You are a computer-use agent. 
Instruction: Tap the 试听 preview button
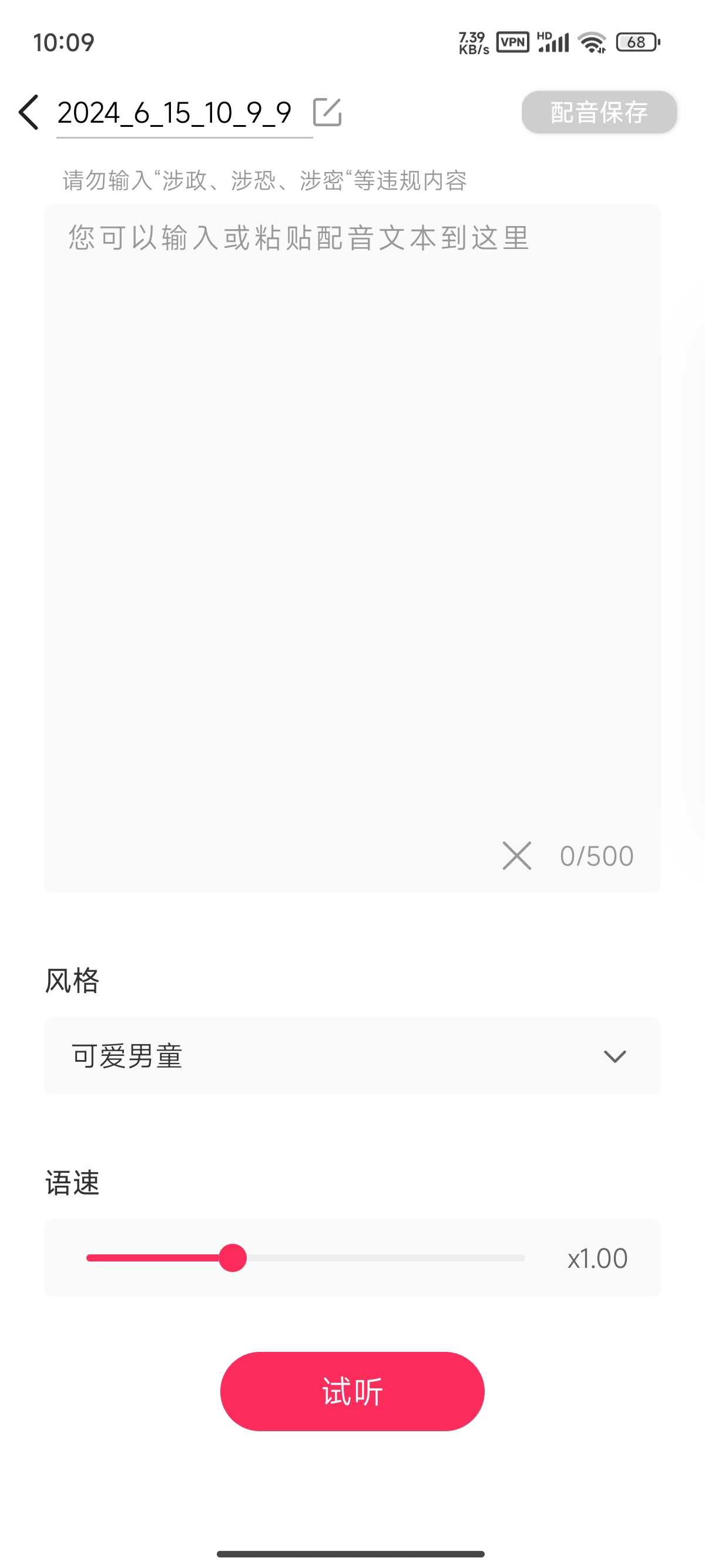coord(352,1389)
